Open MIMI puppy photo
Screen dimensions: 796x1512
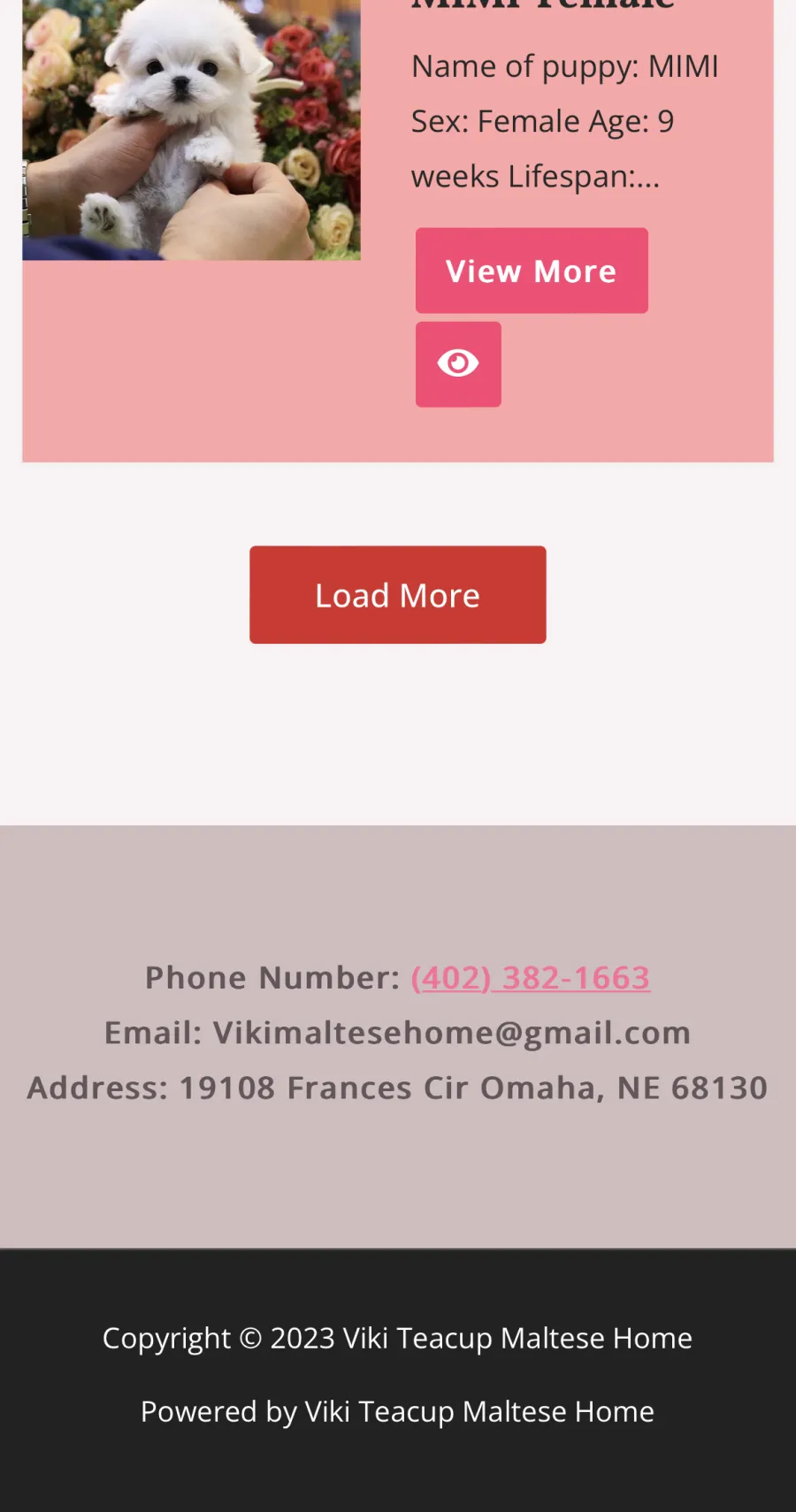[x=191, y=129]
